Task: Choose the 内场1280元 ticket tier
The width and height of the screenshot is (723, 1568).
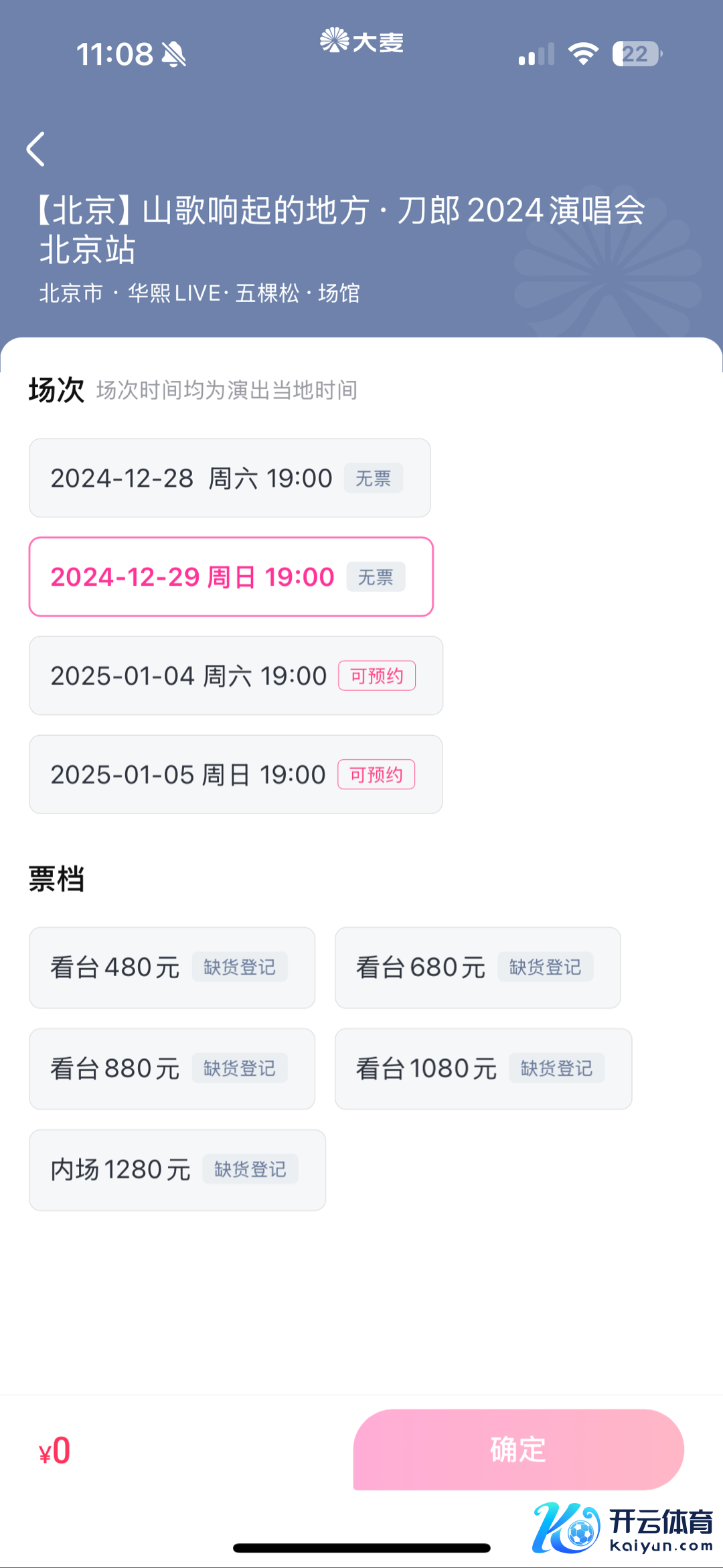Action: click(x=177, y=1170)
